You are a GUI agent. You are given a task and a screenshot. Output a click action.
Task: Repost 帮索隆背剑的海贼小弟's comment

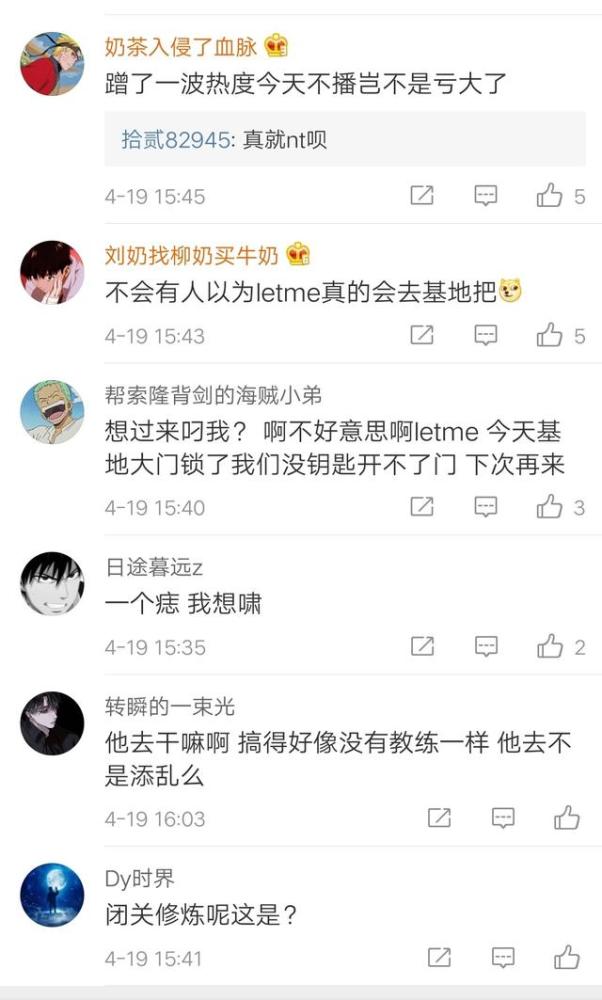(422, 507)
